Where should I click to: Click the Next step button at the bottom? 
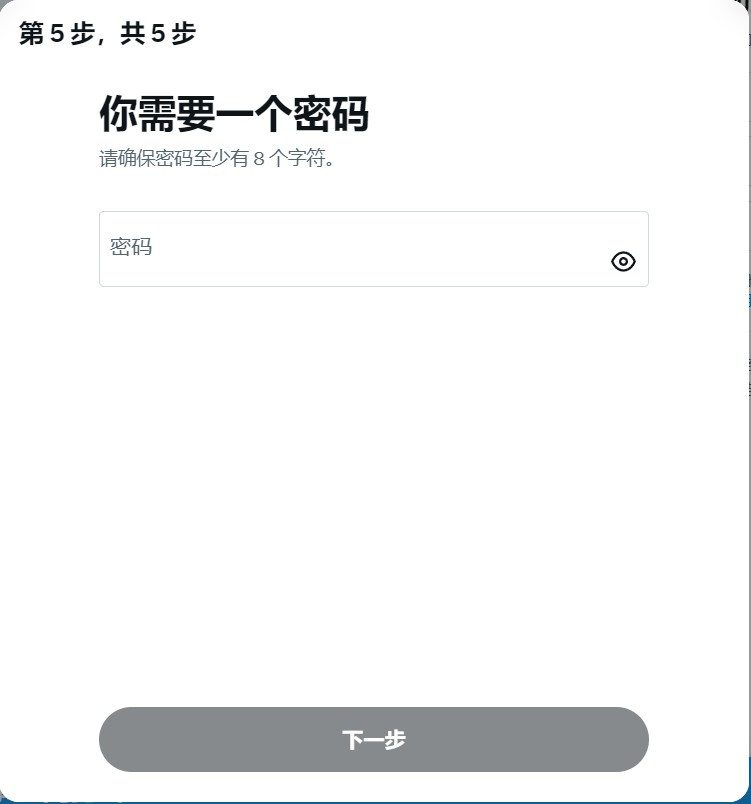pos(374,739)
